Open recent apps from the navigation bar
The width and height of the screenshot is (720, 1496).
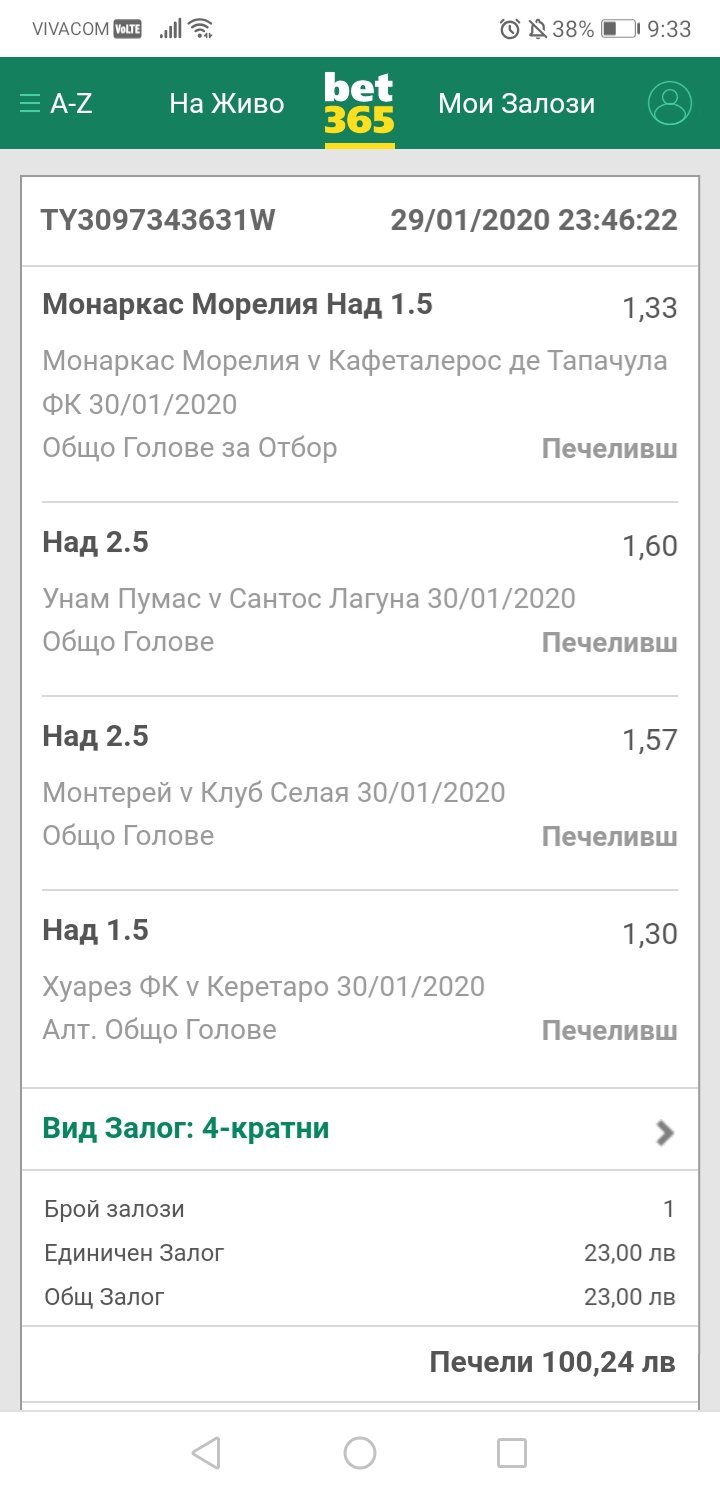(x=512, y=1453)
